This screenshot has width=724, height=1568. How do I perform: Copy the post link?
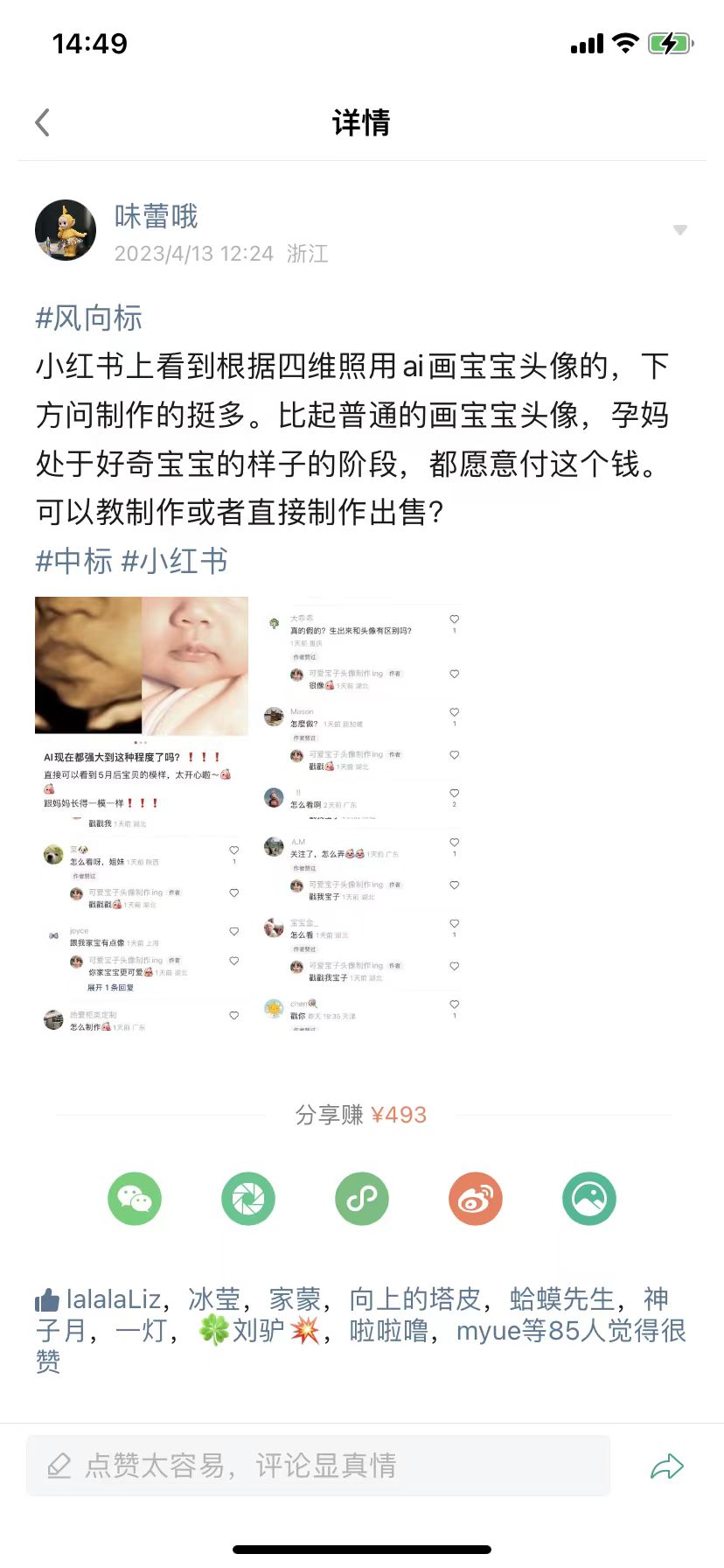pos(362,1199)
